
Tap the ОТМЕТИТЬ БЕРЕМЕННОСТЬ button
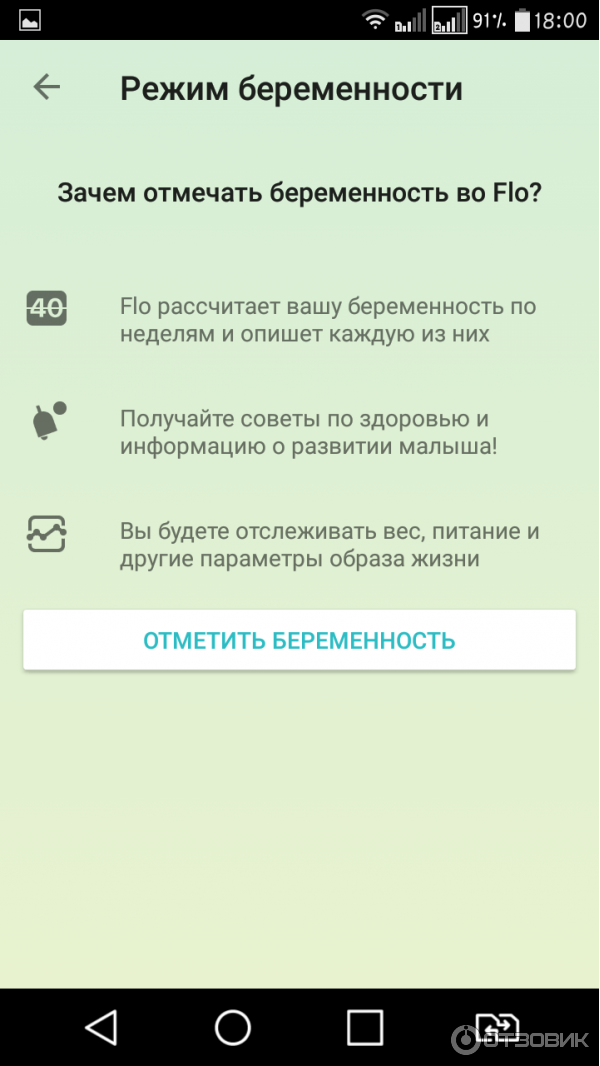299,640
